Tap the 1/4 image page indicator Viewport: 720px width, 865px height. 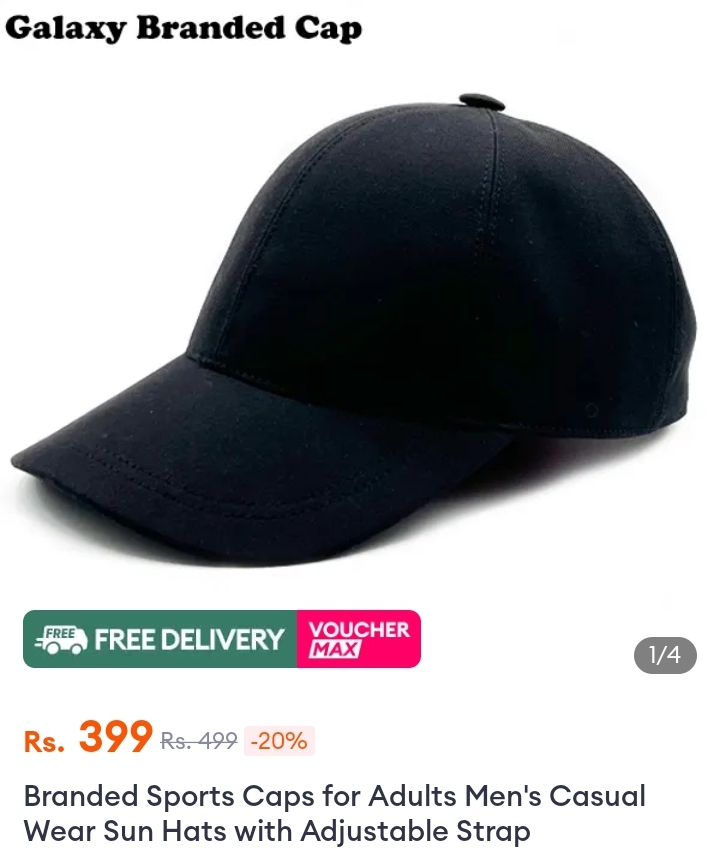[x=665, y=656]
